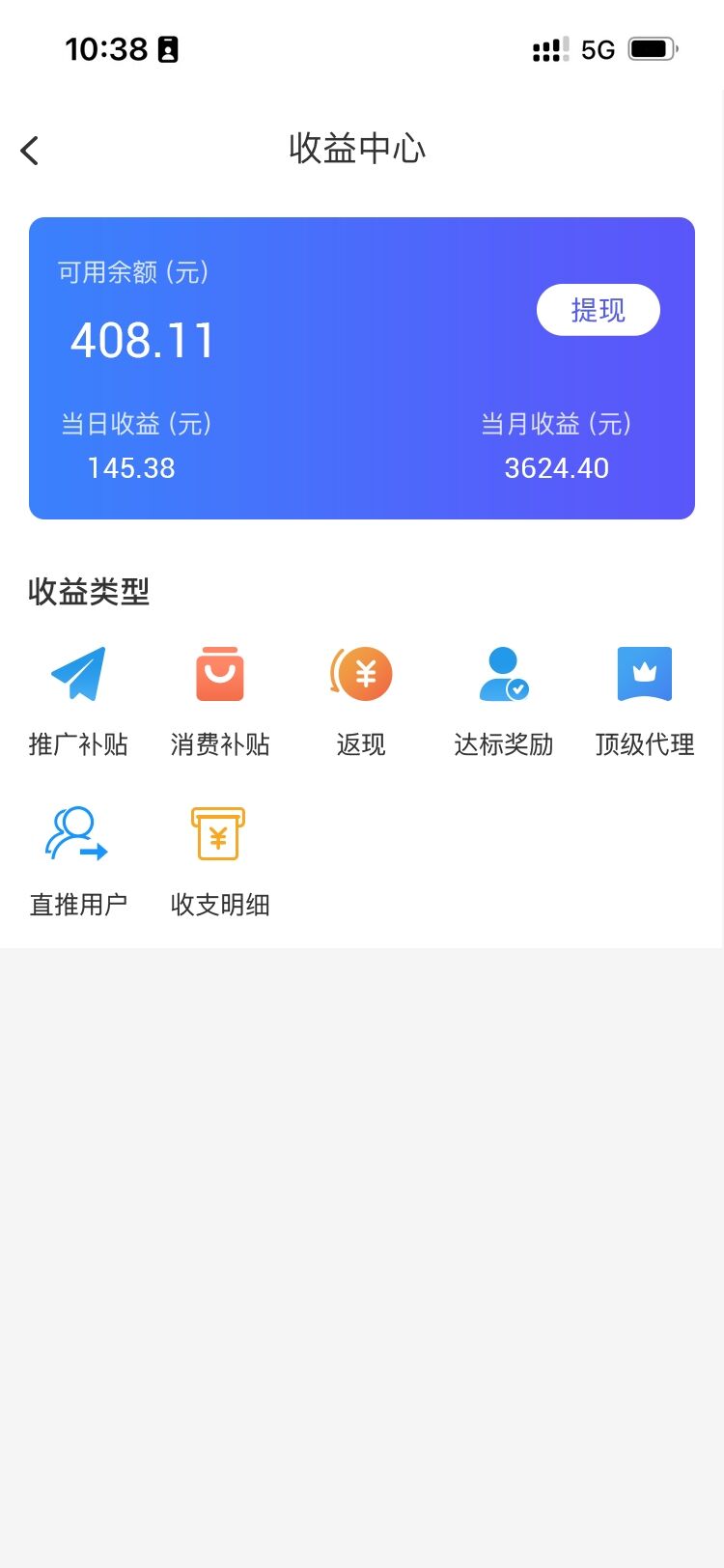Open the 顶级代理 crown badge icon

(x=644, y=673)
